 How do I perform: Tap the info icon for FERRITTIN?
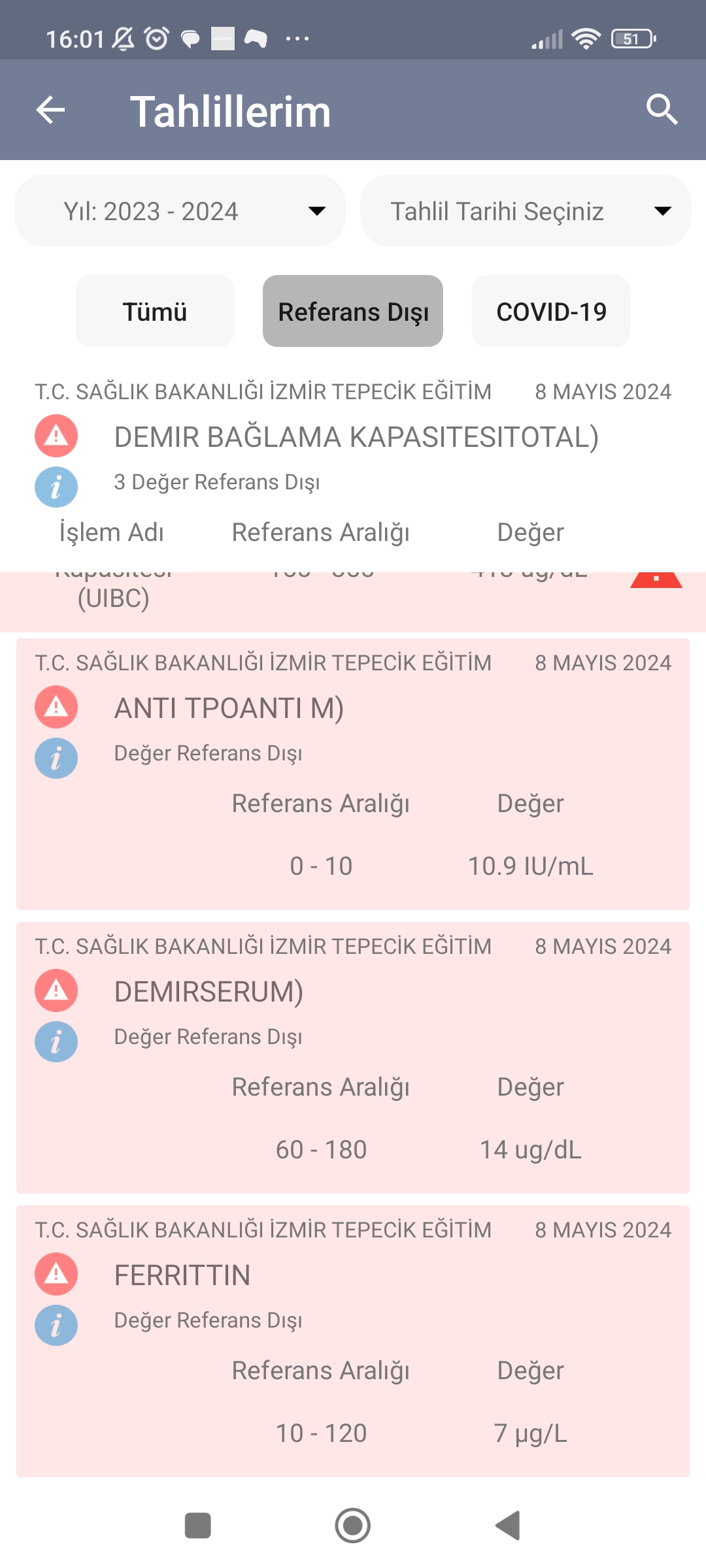pos(56,1325)
